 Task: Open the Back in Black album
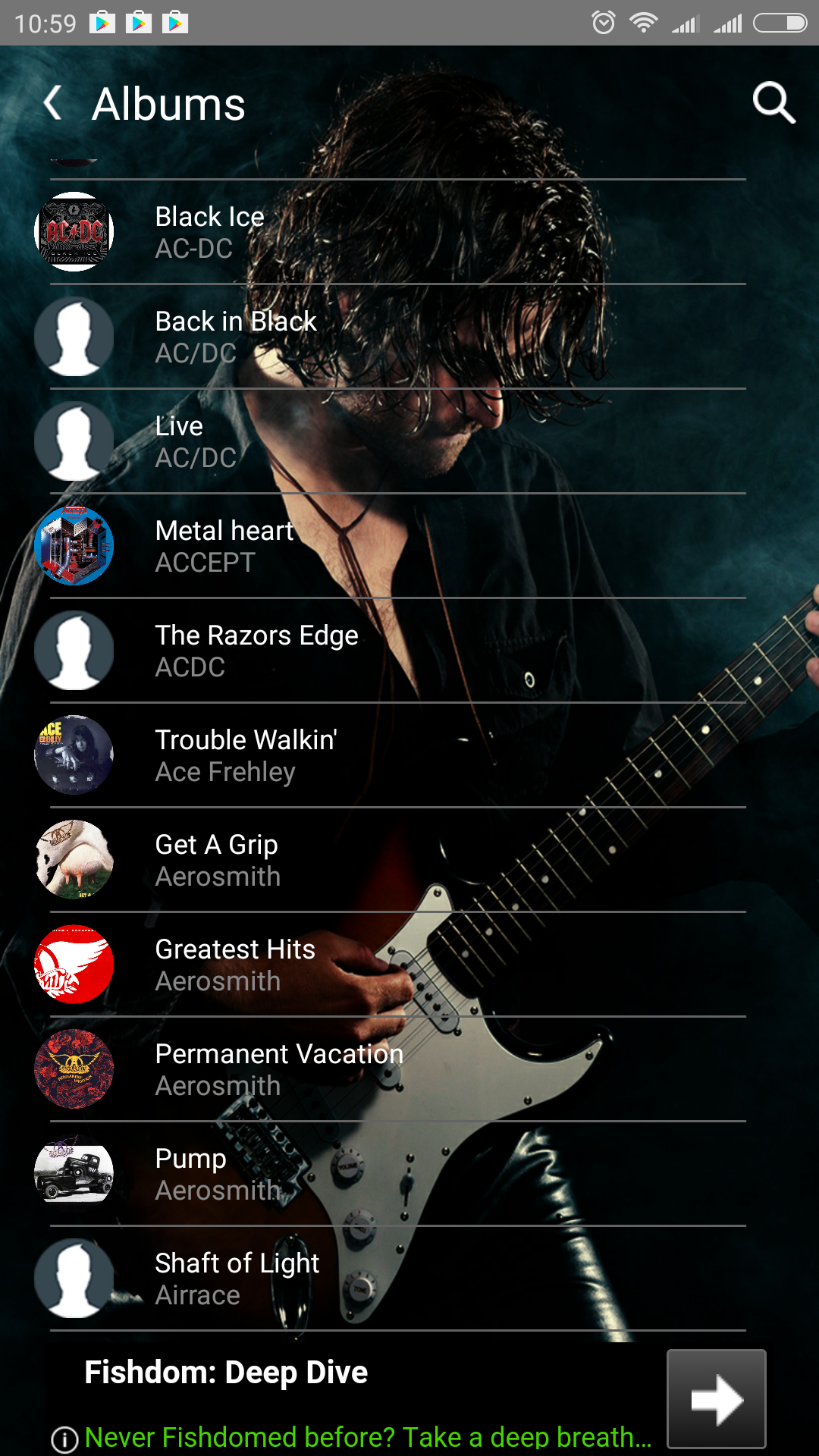tap(390, 337)
